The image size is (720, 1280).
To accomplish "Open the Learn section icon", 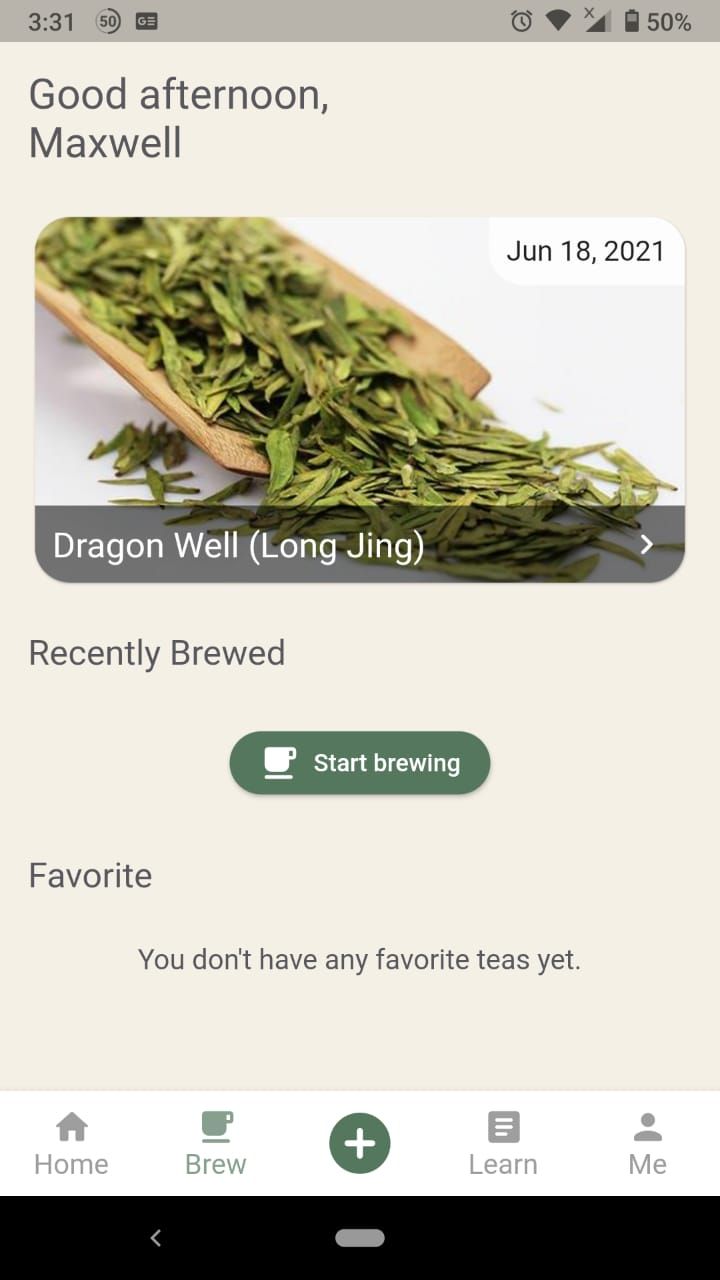I will 503,1128.
